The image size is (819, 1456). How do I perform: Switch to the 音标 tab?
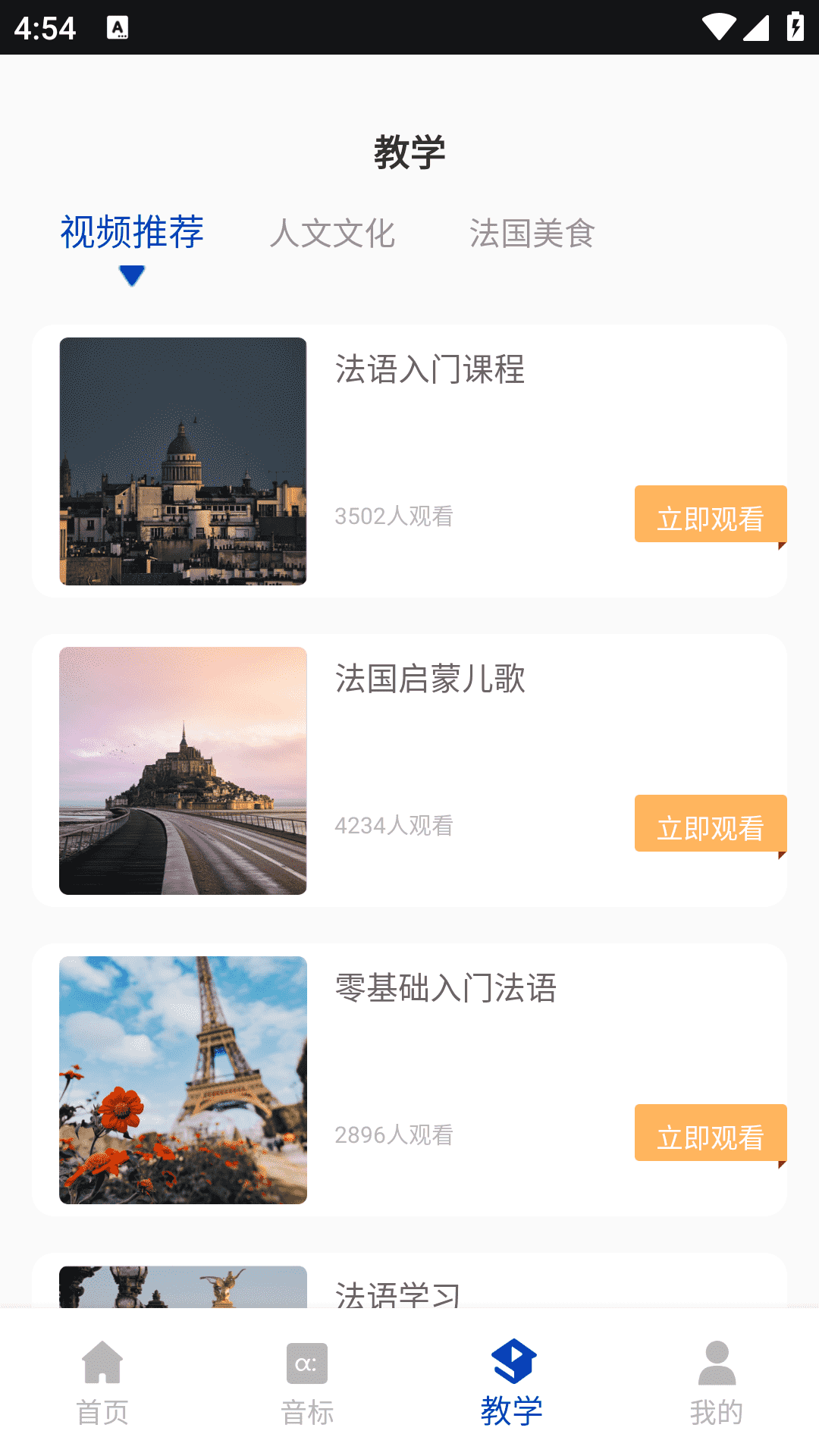(307, 1382)
